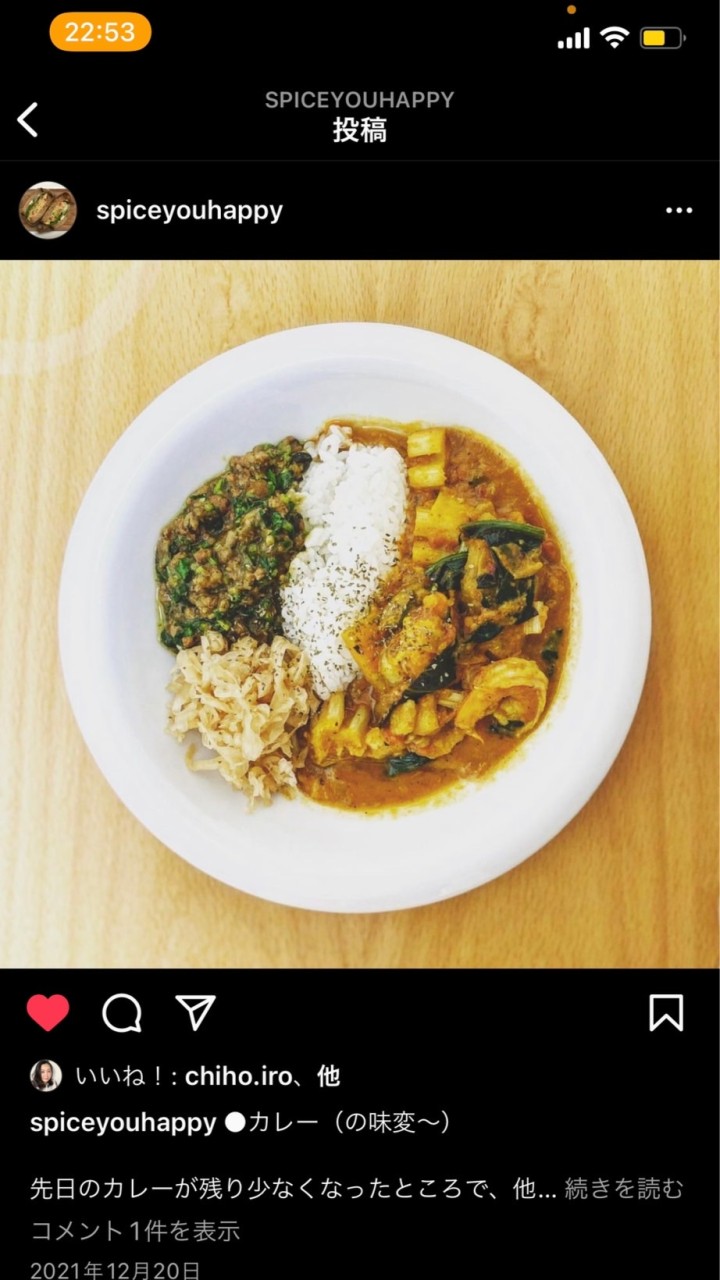Image resolution: width=720 pixels, height=1280 pixels.
Task: Share post with the paper plane icon
Action: (x=196, y=1012)
